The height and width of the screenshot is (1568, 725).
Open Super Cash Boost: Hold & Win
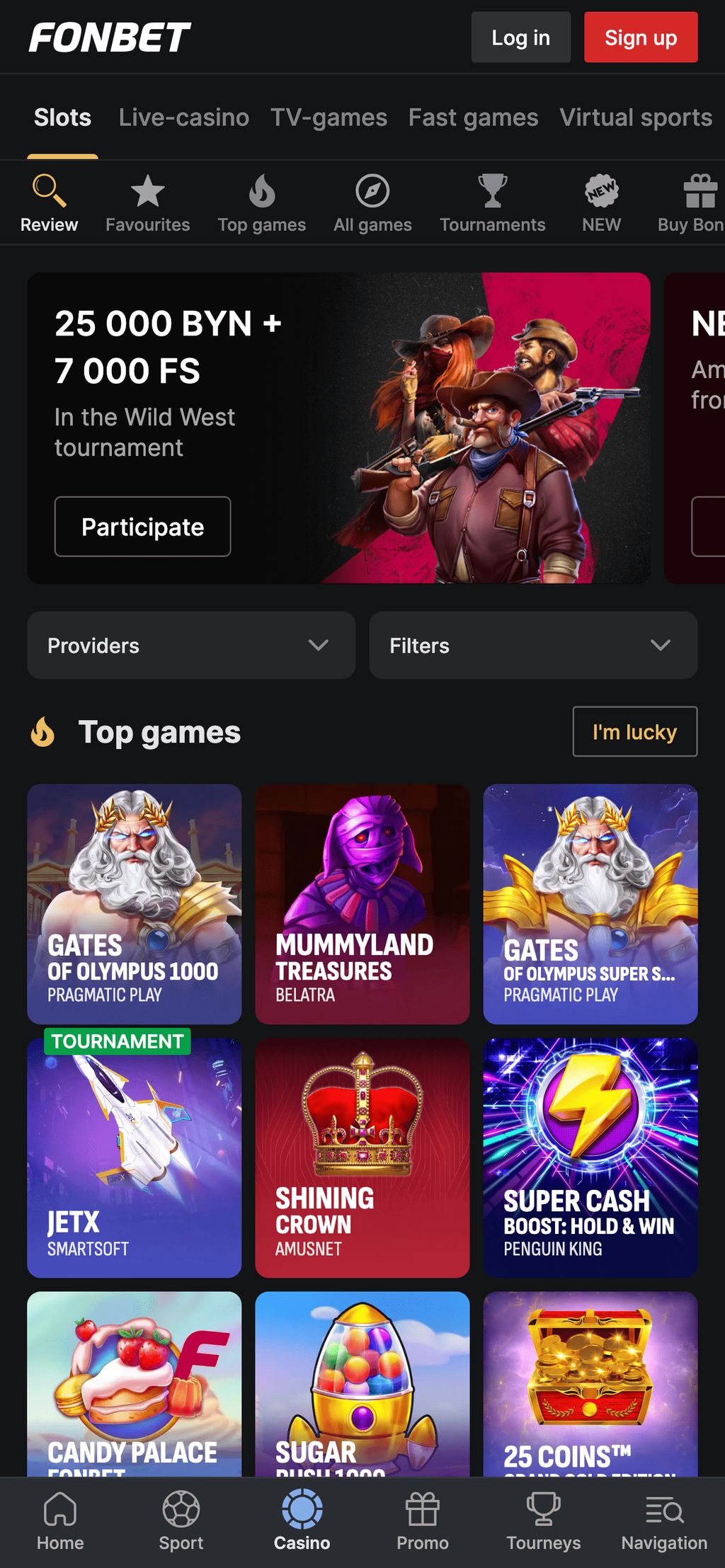(x=590, y=1158)
